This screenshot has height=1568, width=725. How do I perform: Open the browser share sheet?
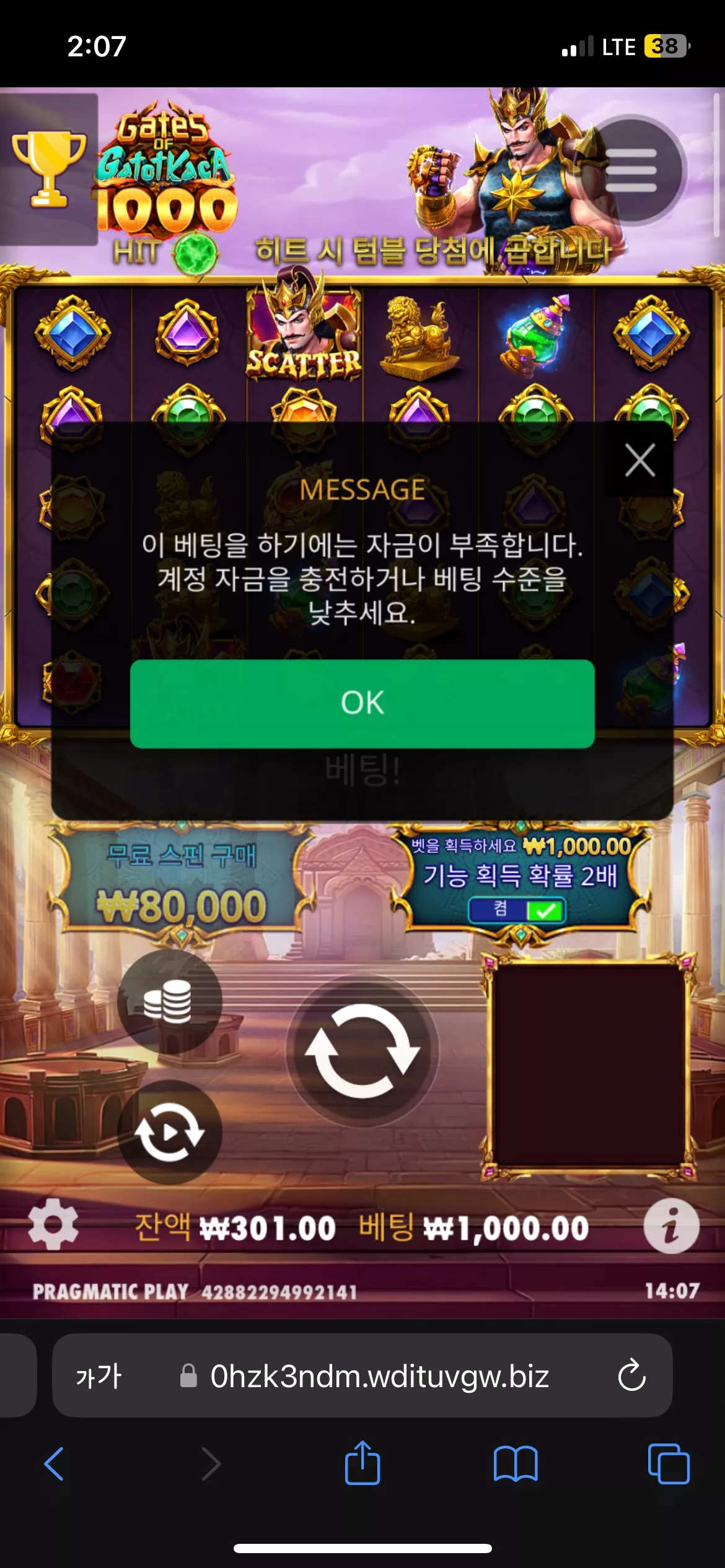coord(362,1463)
